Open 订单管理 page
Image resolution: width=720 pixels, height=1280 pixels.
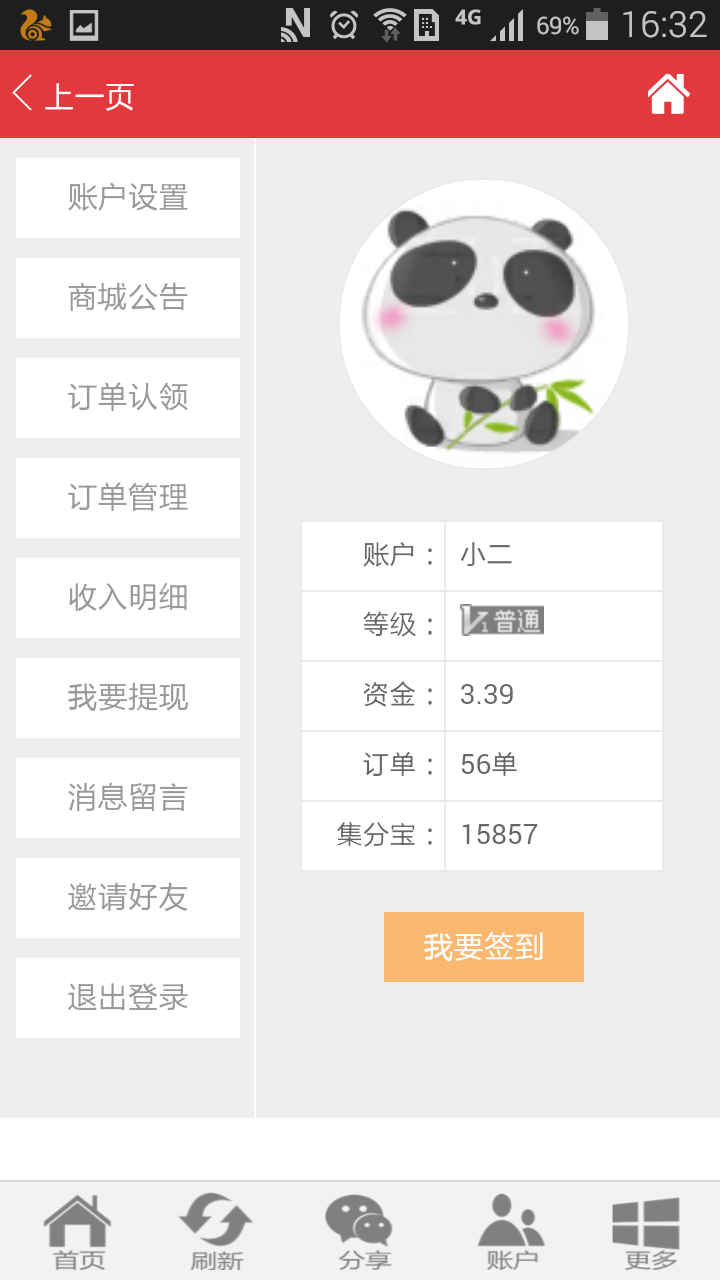(x=128, y=498)
